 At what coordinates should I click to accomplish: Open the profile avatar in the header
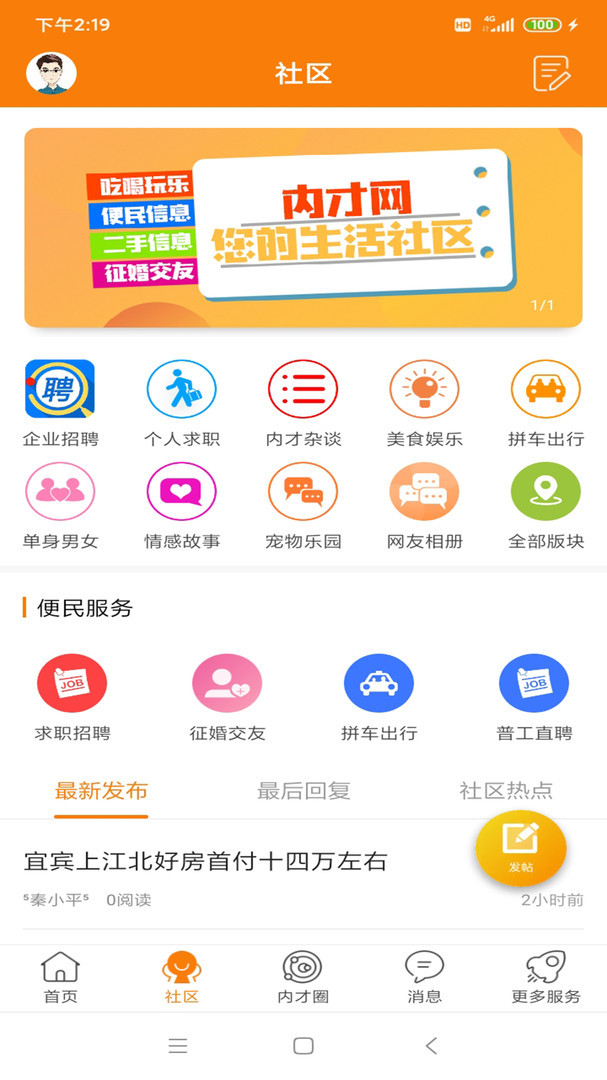click(x=51, y=73)
